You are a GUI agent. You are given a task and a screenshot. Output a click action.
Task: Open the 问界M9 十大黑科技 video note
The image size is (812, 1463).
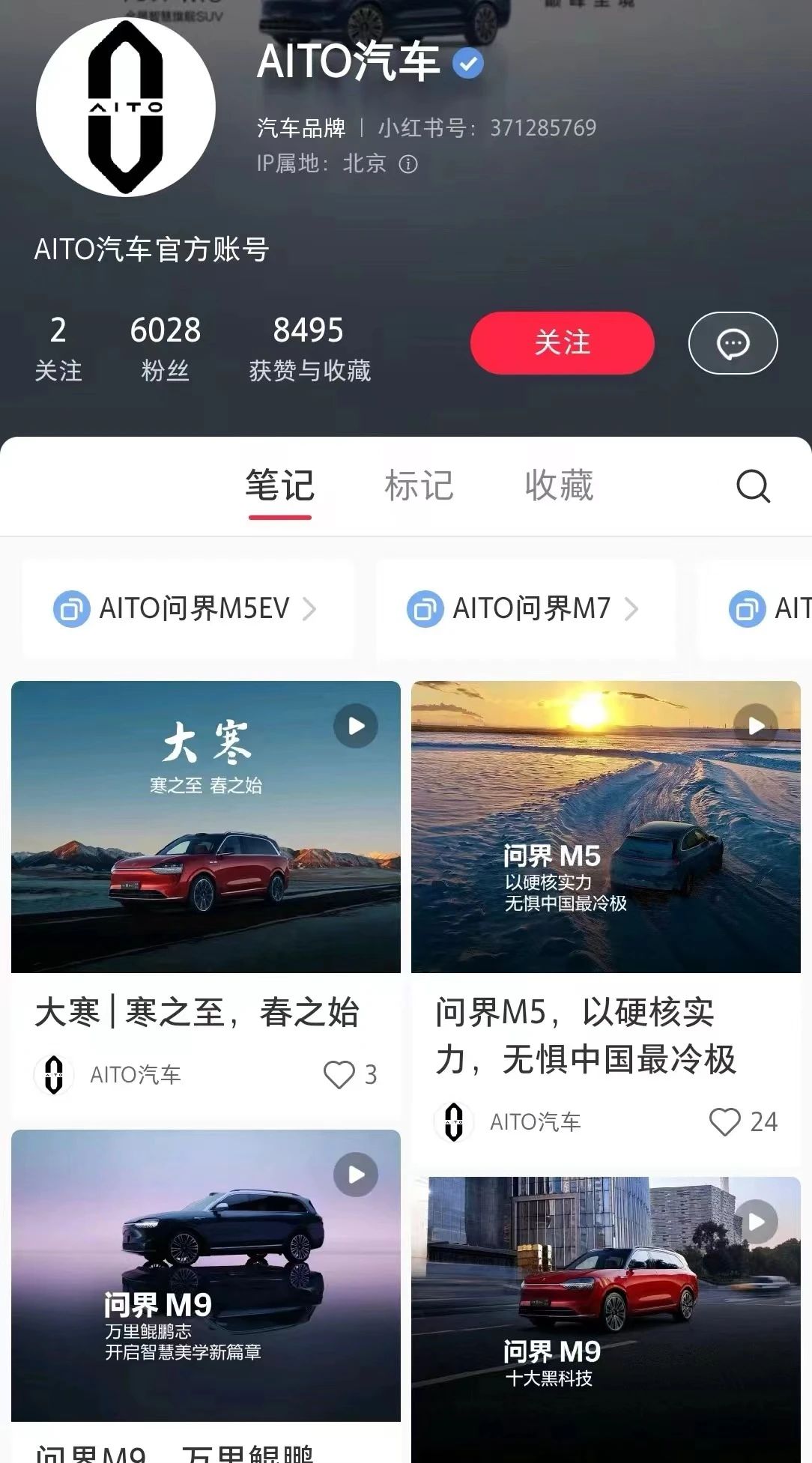click(605, 1318)
